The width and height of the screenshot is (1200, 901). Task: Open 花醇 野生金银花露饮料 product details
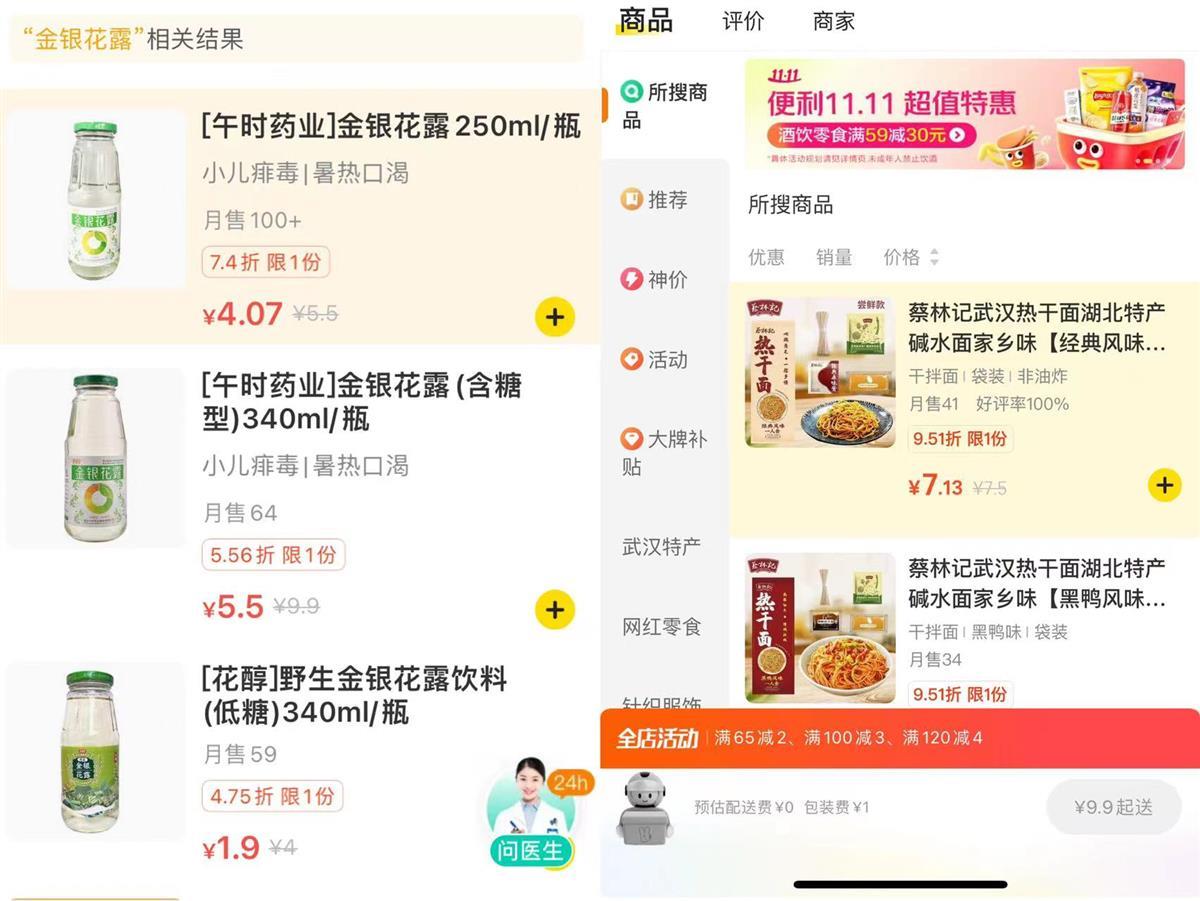point(355,696)
